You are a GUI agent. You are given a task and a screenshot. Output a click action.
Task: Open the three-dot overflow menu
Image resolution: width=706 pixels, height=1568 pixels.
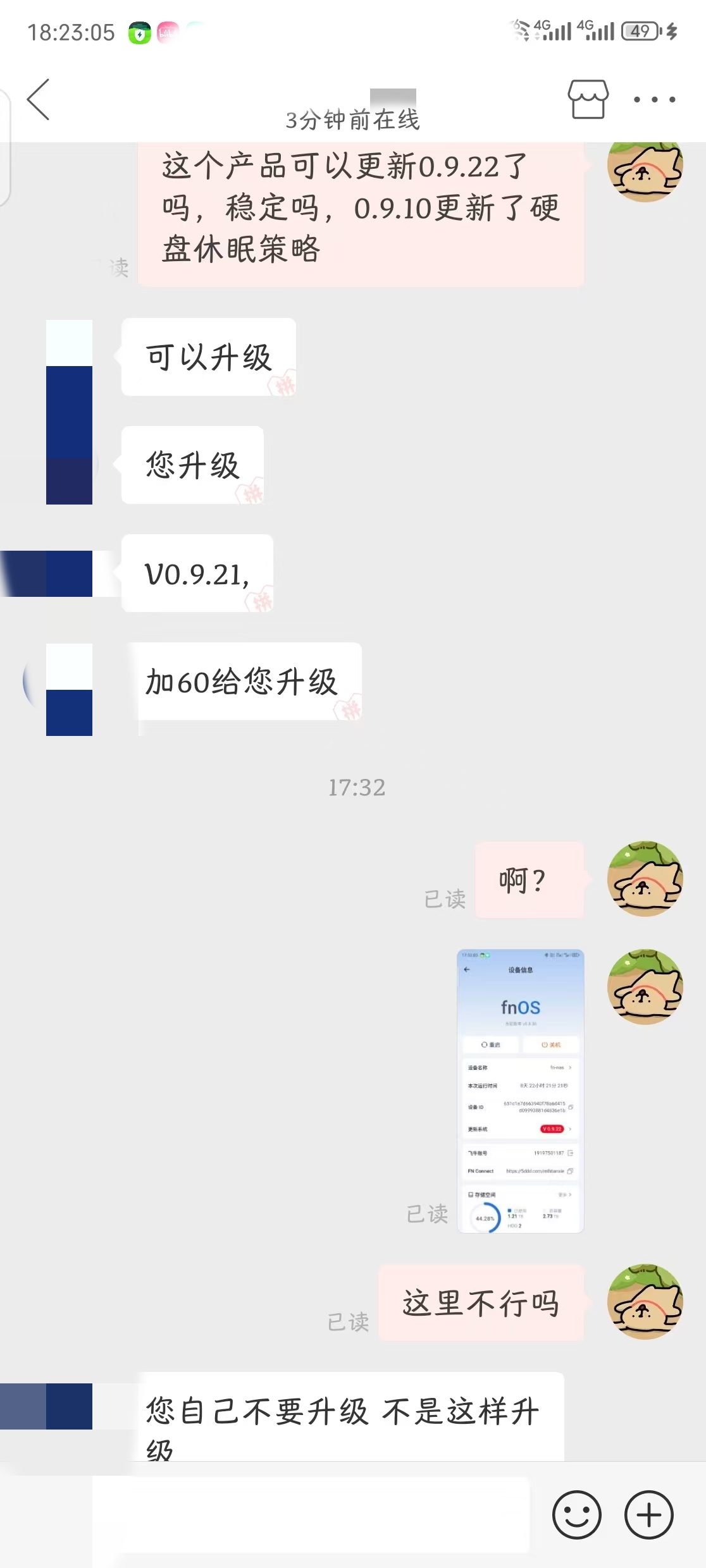coord(654,100)
